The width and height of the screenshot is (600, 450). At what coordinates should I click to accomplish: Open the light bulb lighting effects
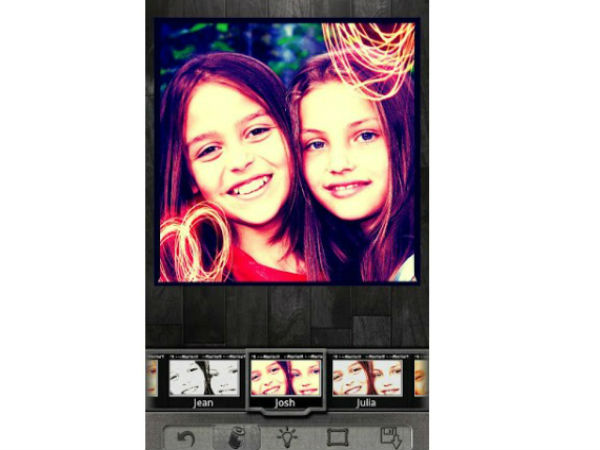[x=288, y=438]
